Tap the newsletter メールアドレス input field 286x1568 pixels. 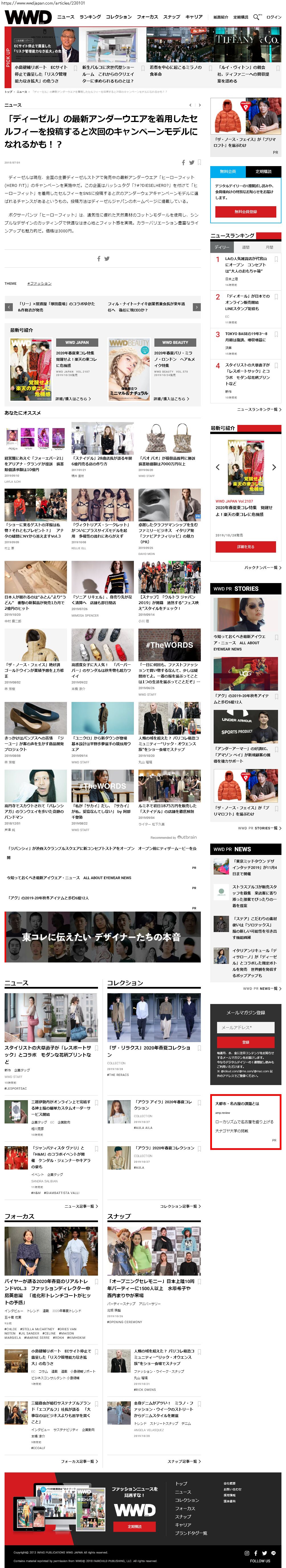tap(246, 1028)
